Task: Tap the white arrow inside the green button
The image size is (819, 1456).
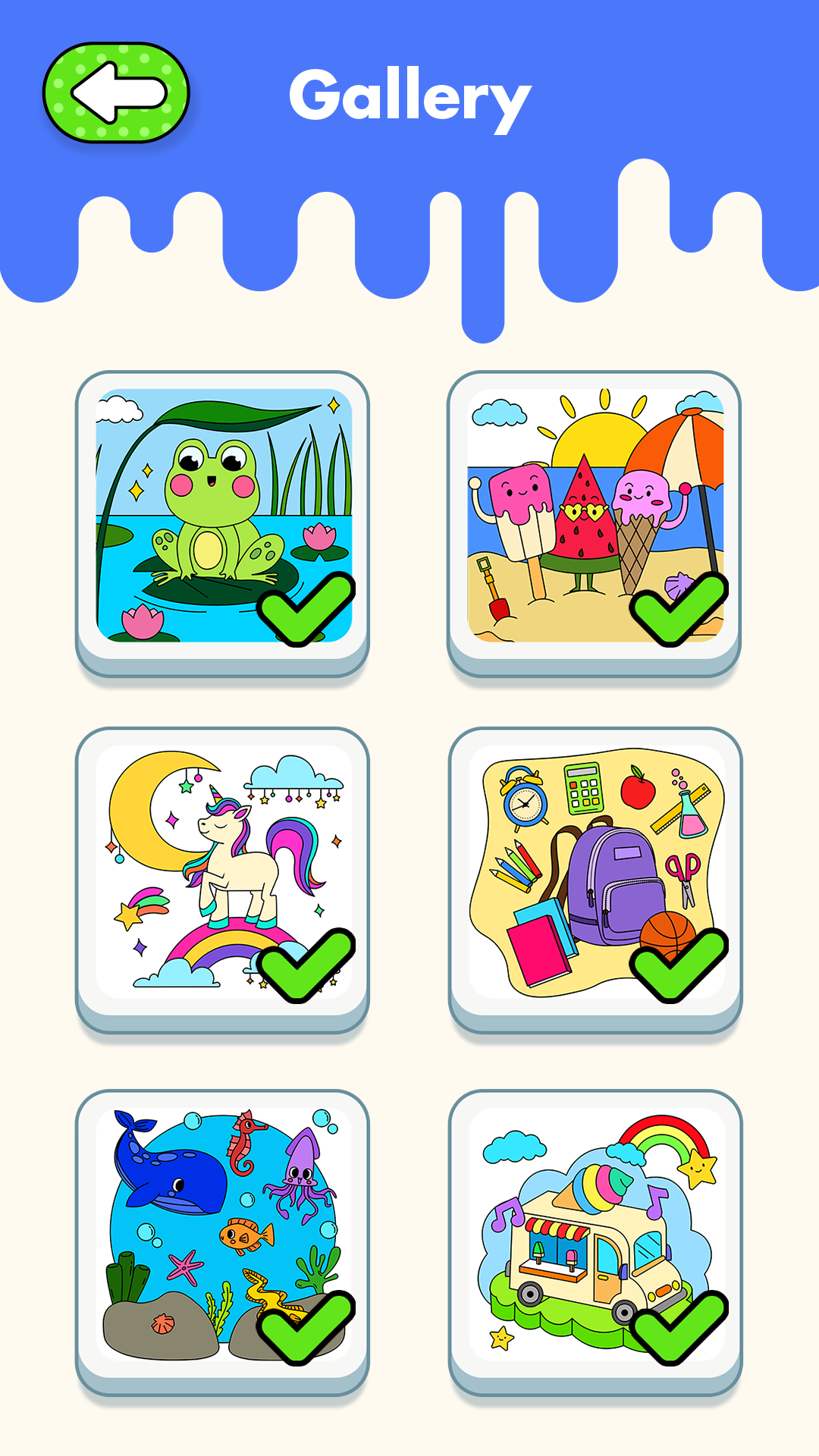Action: tap(118, 93)
